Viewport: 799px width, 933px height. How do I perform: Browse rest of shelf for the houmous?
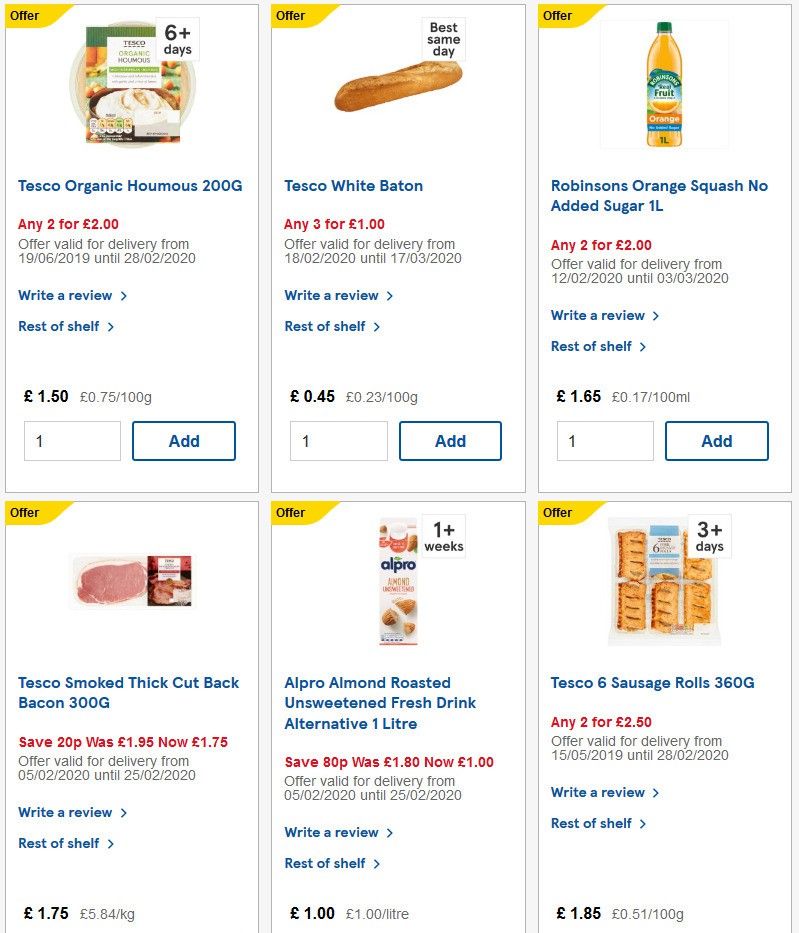click(x=60, y=326)
